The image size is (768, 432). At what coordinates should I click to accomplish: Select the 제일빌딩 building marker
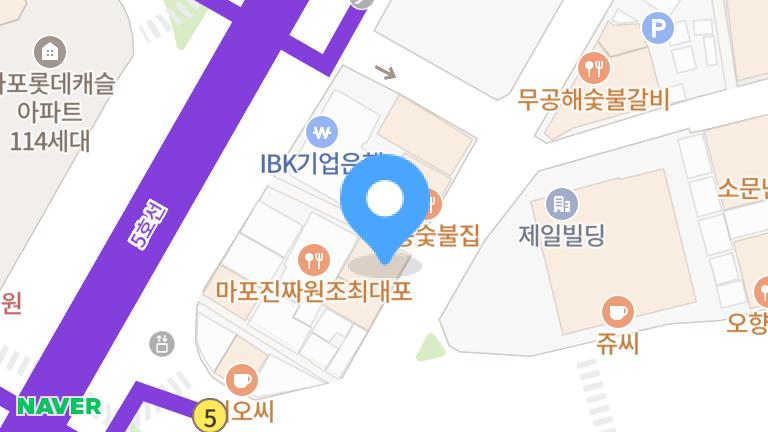click(562, 204)
